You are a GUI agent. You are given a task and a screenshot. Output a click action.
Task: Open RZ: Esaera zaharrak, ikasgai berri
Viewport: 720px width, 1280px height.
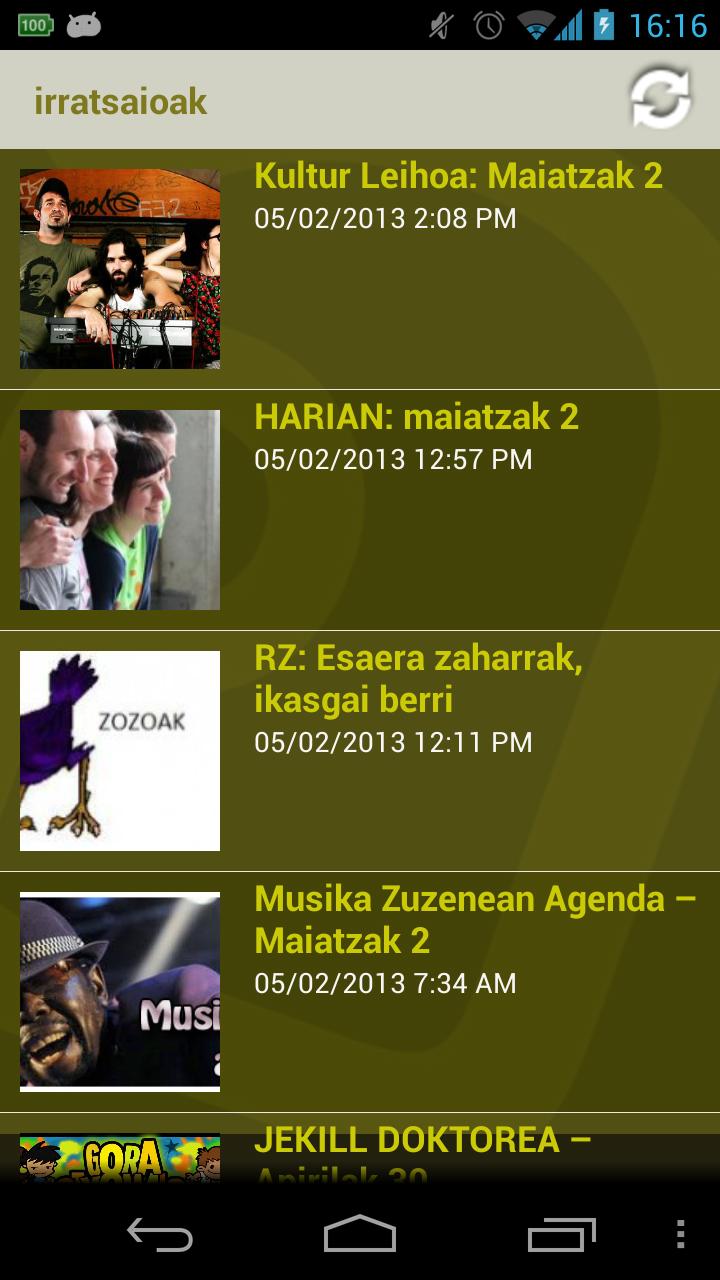[x=418, y=680]
